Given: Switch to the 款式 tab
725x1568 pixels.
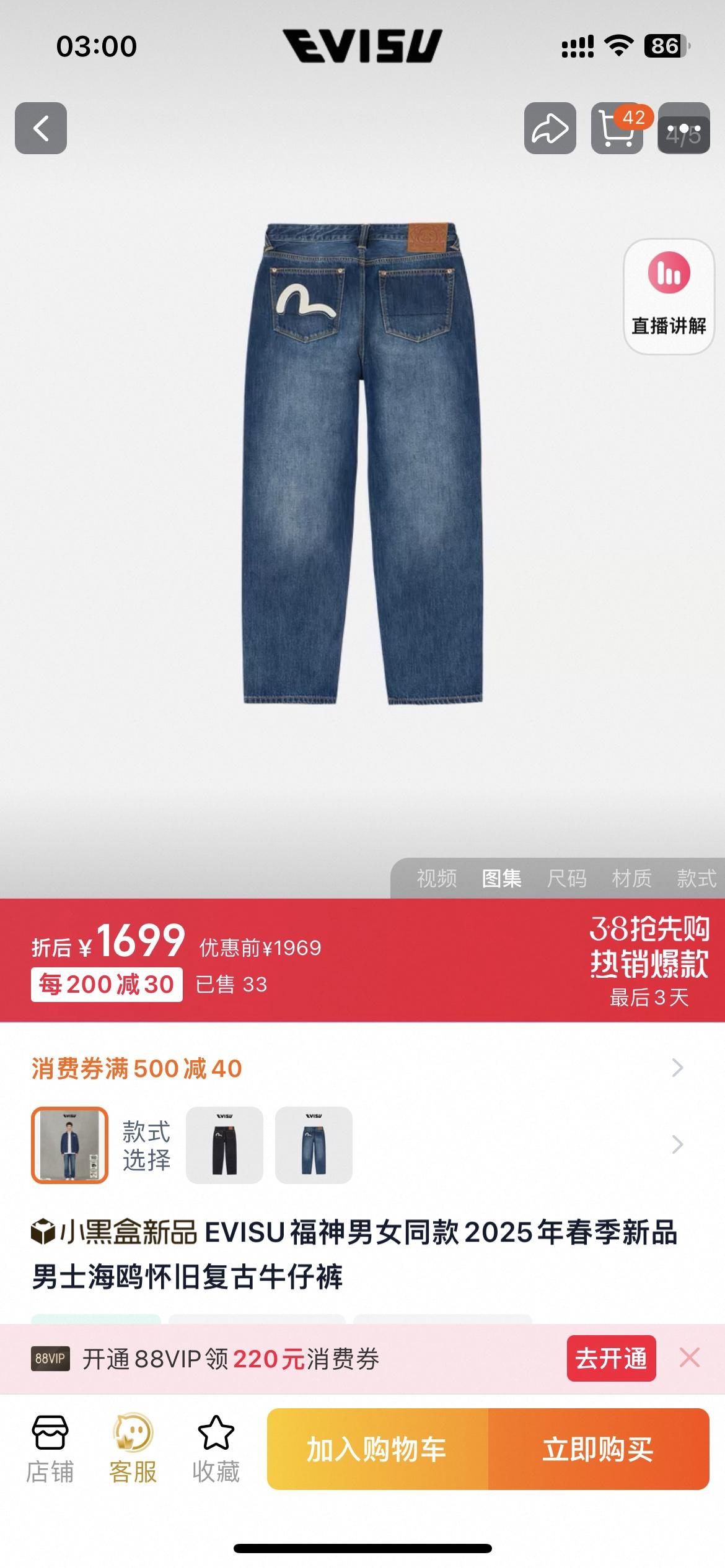Looking at the screenshot, I should point(696,878).
